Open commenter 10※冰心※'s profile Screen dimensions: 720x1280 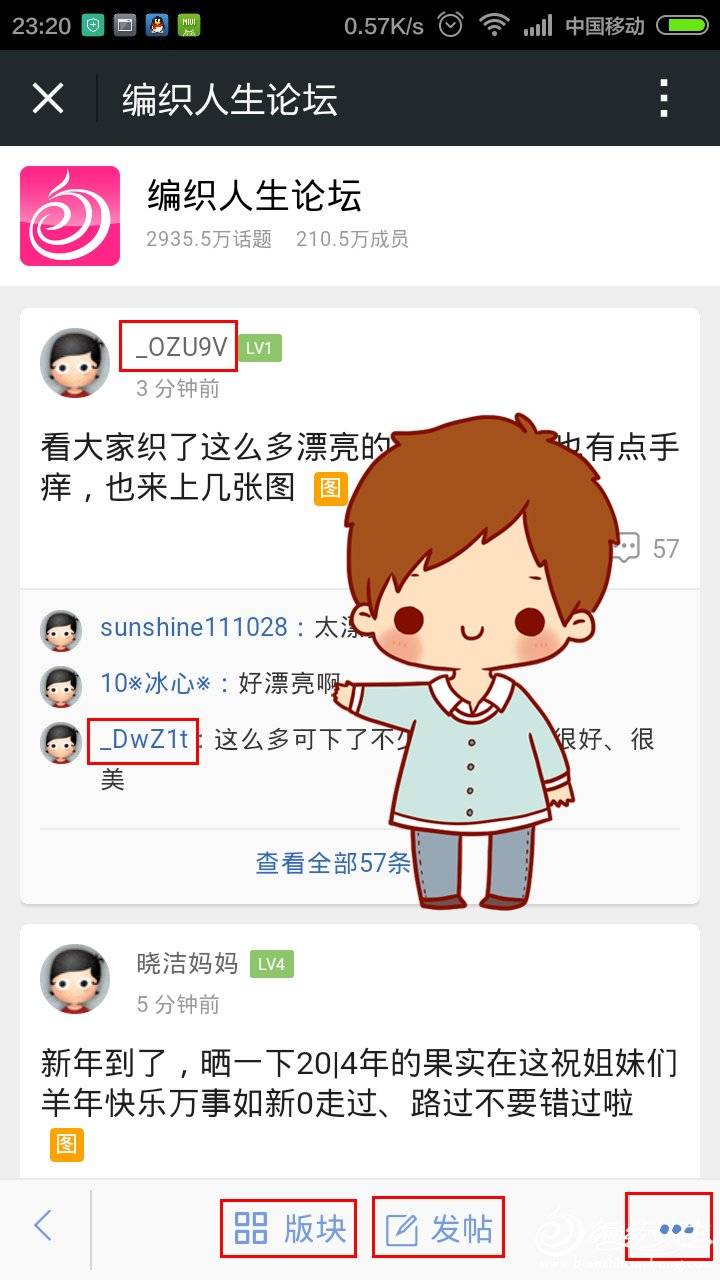(x=163, y=683)
